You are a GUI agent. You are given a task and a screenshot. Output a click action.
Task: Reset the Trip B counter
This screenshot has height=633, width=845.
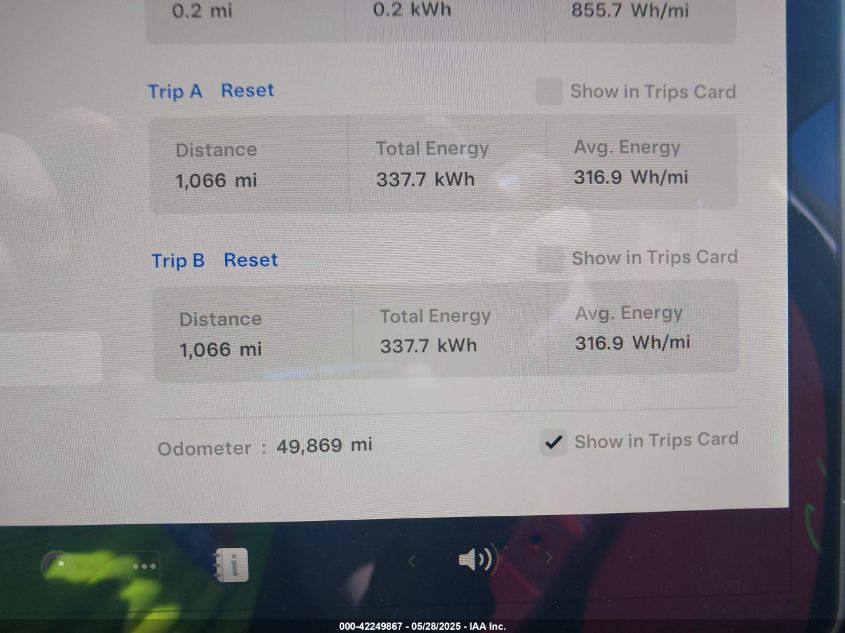point(250,260)
